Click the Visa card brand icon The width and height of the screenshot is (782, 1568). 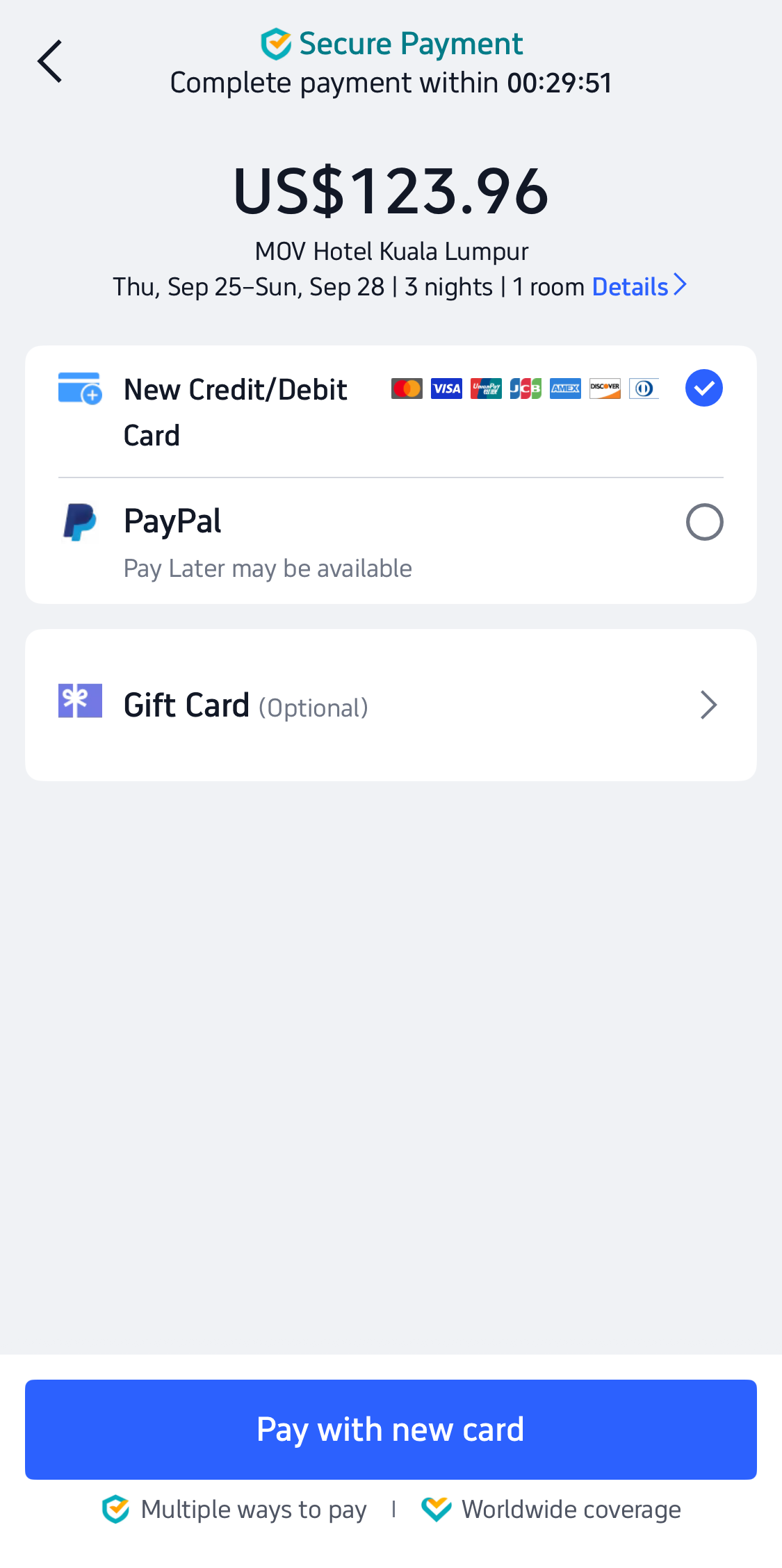(446, 389)
